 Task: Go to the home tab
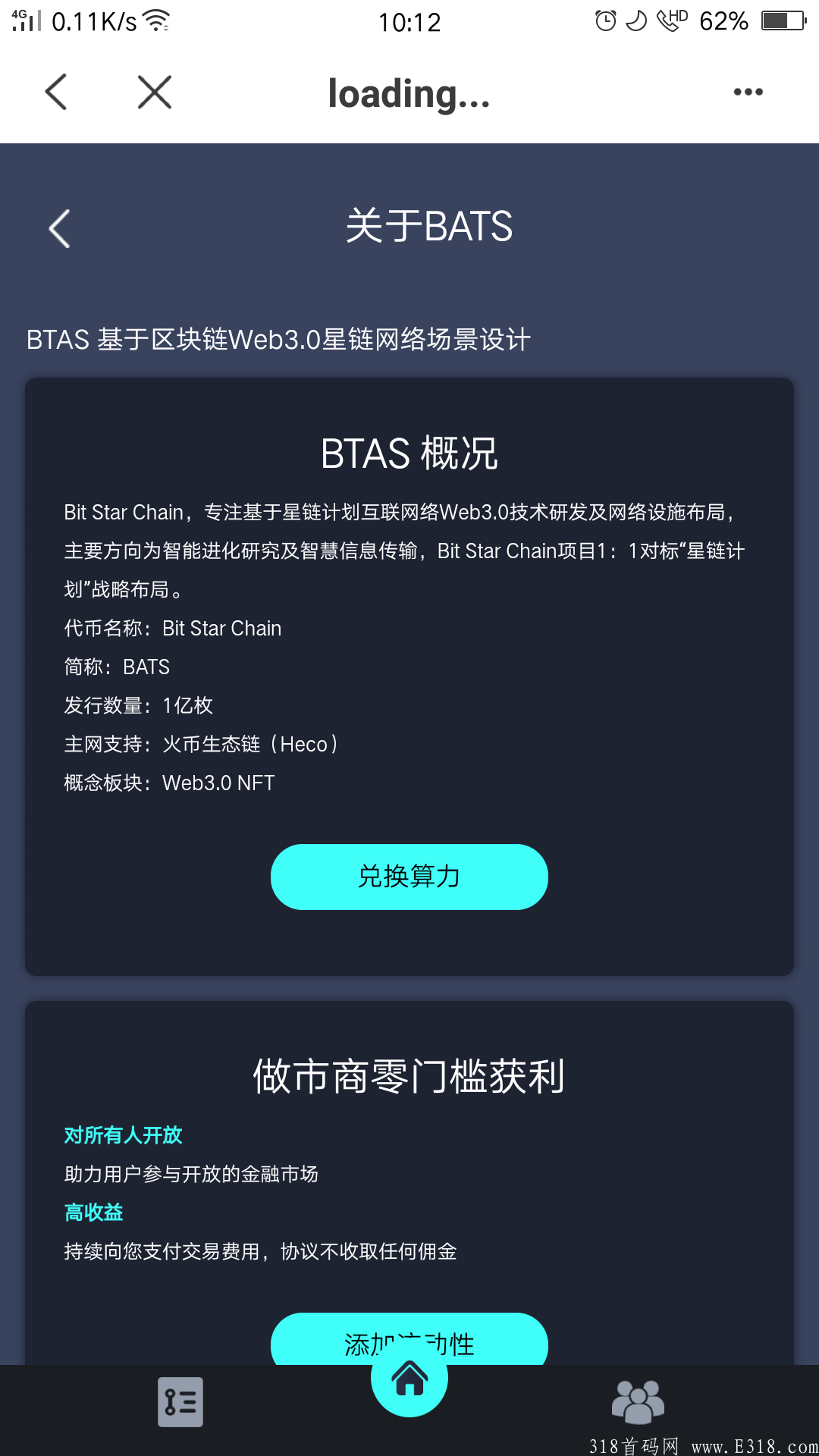[409, 1379]
